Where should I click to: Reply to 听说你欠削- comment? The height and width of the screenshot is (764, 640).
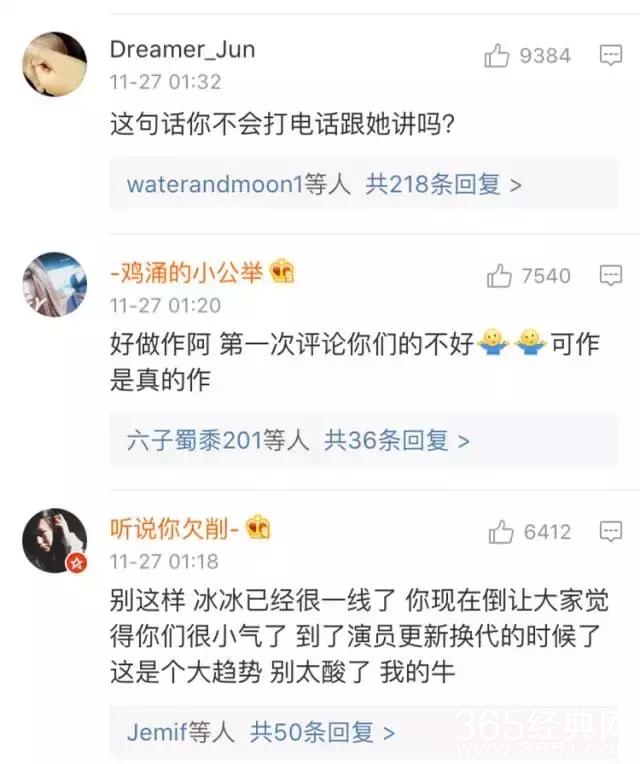pyautogui.click(x=611, y=532)
